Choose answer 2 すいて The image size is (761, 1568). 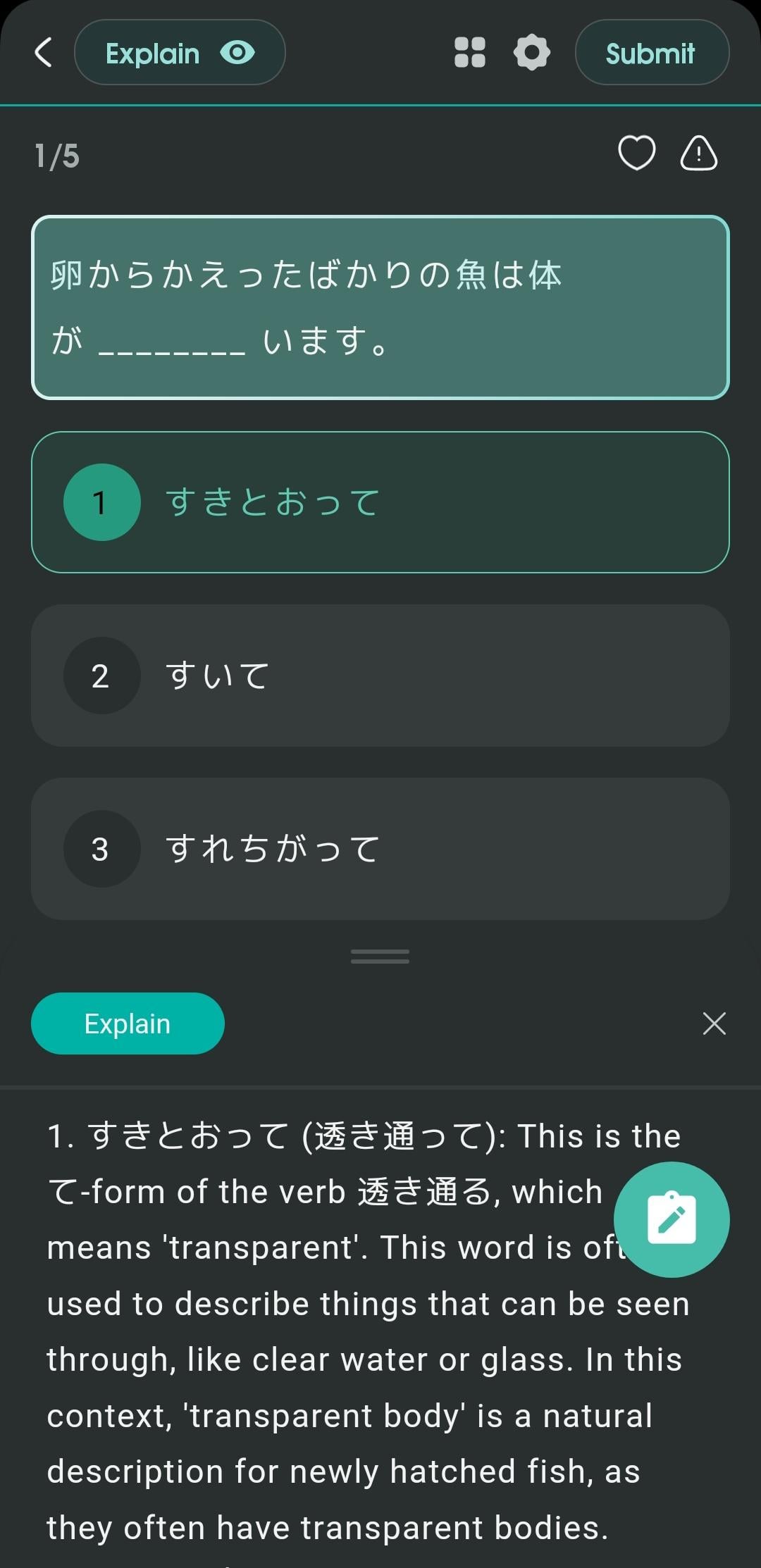coord(380,676)
